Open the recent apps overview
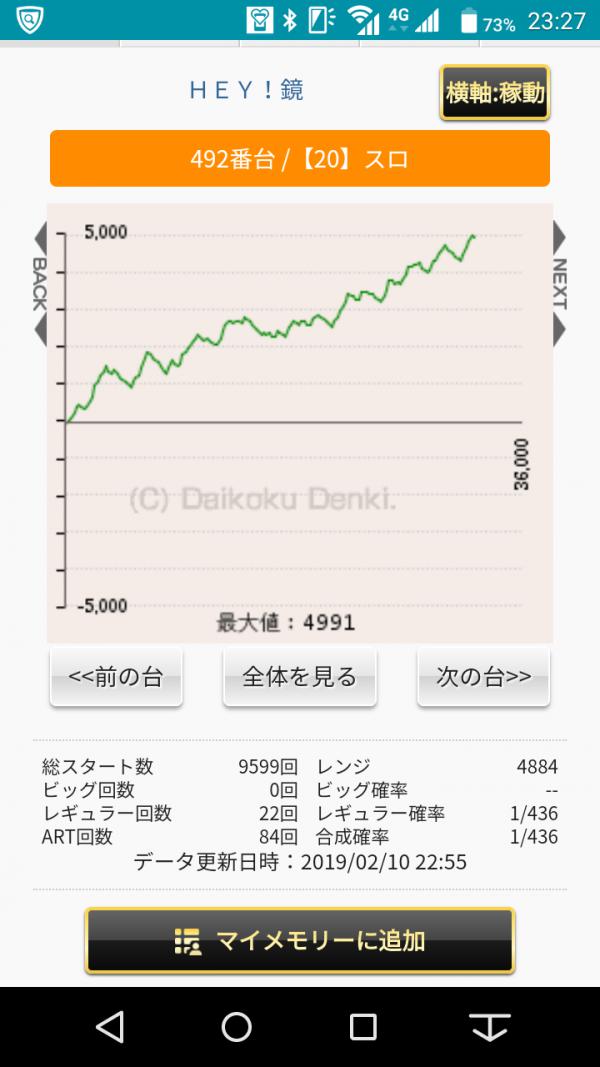This screenshot has height=1067, width=600. pyautogui.click(x=363, y=1027)
